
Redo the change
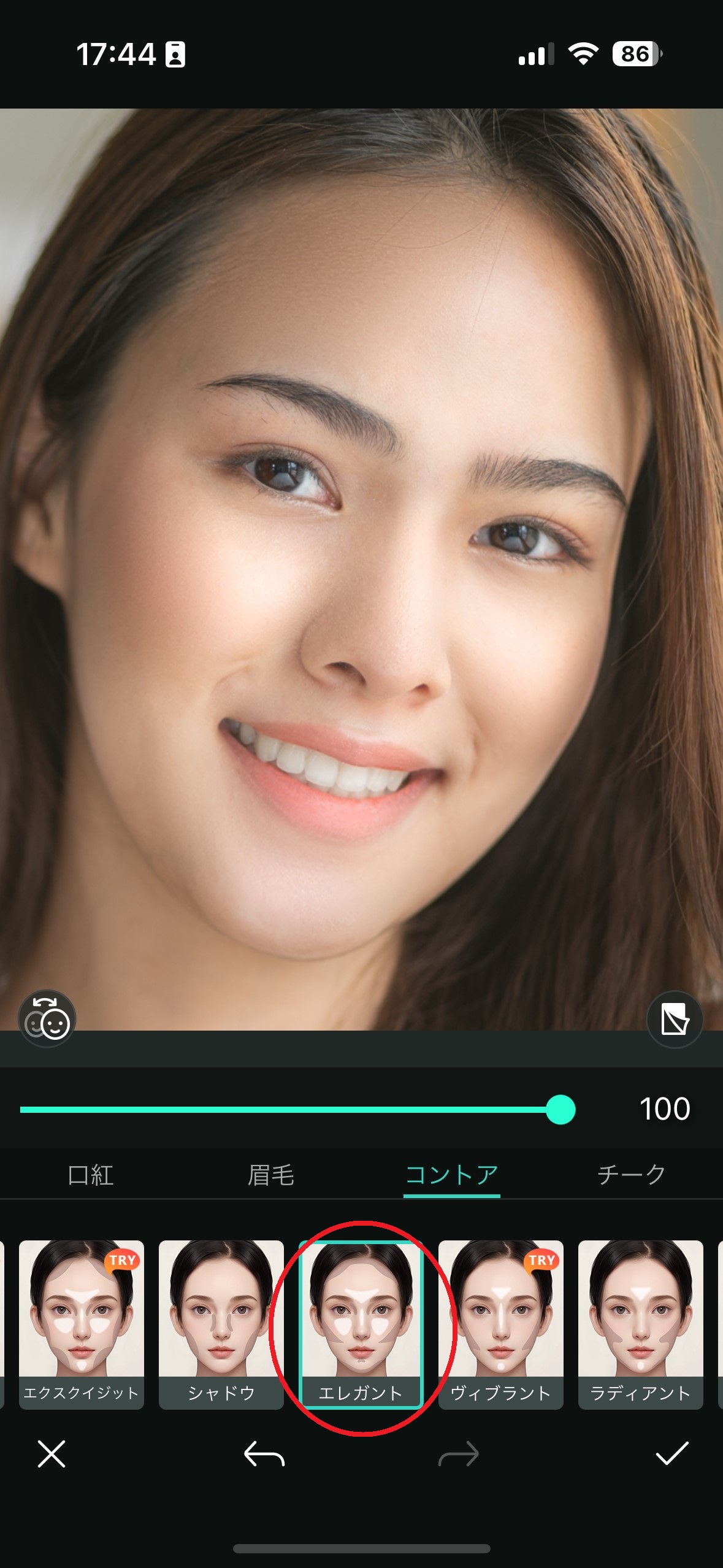458,1453
